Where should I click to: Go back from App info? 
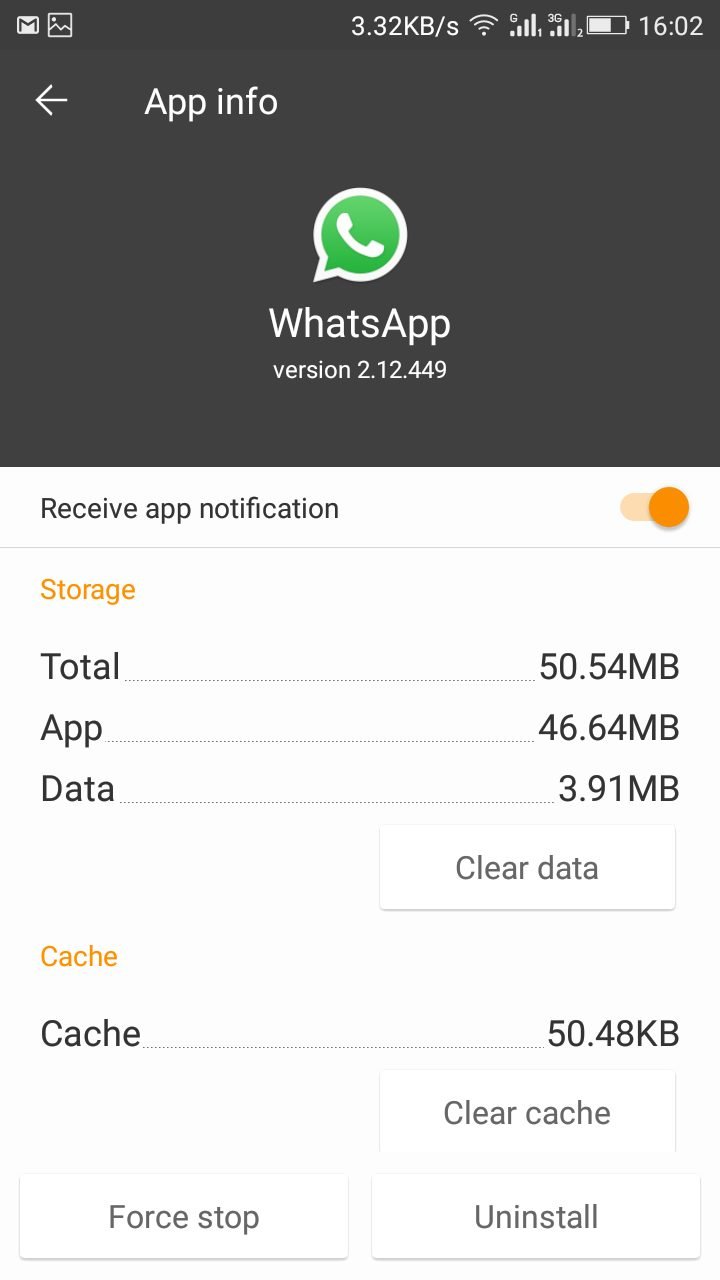(51, 101)
